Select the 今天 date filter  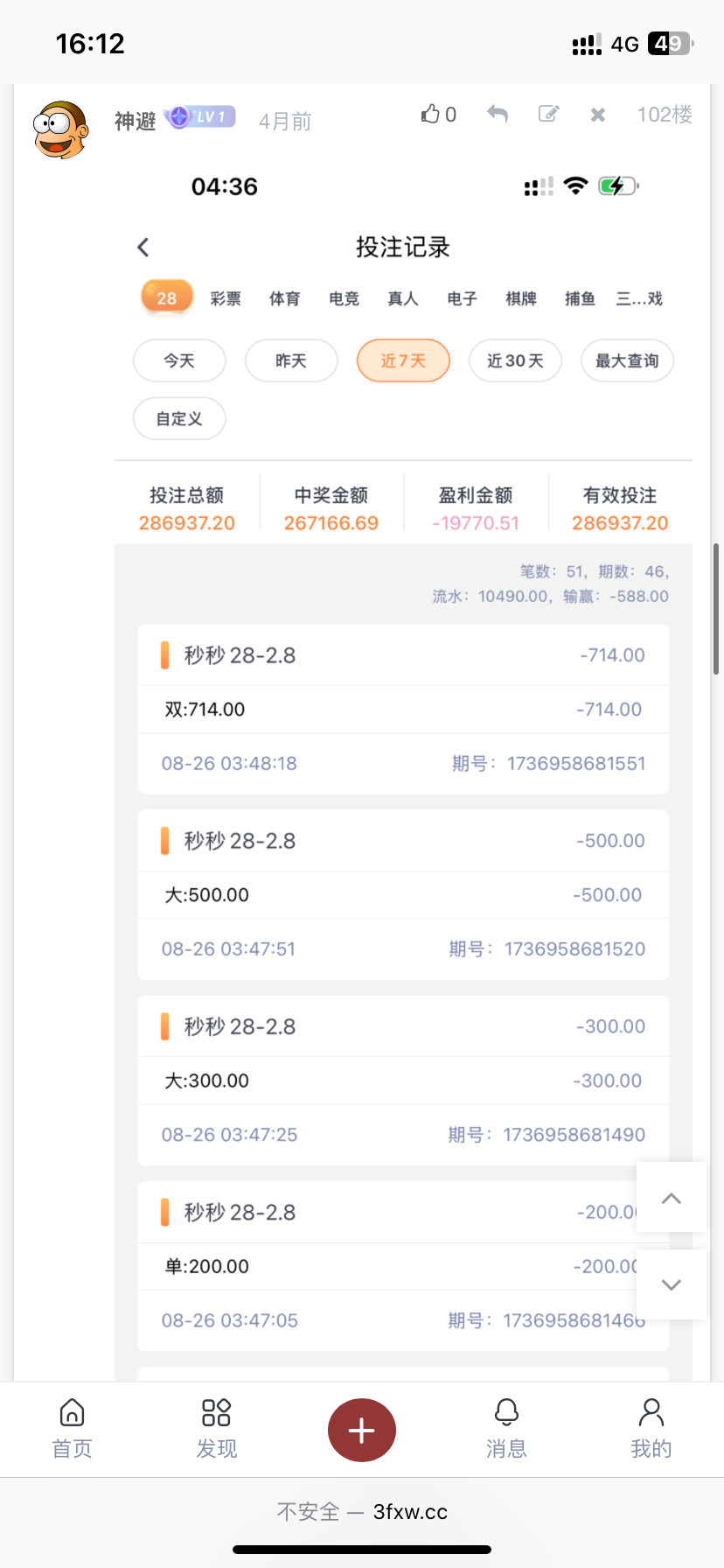[x=178, y=360]
